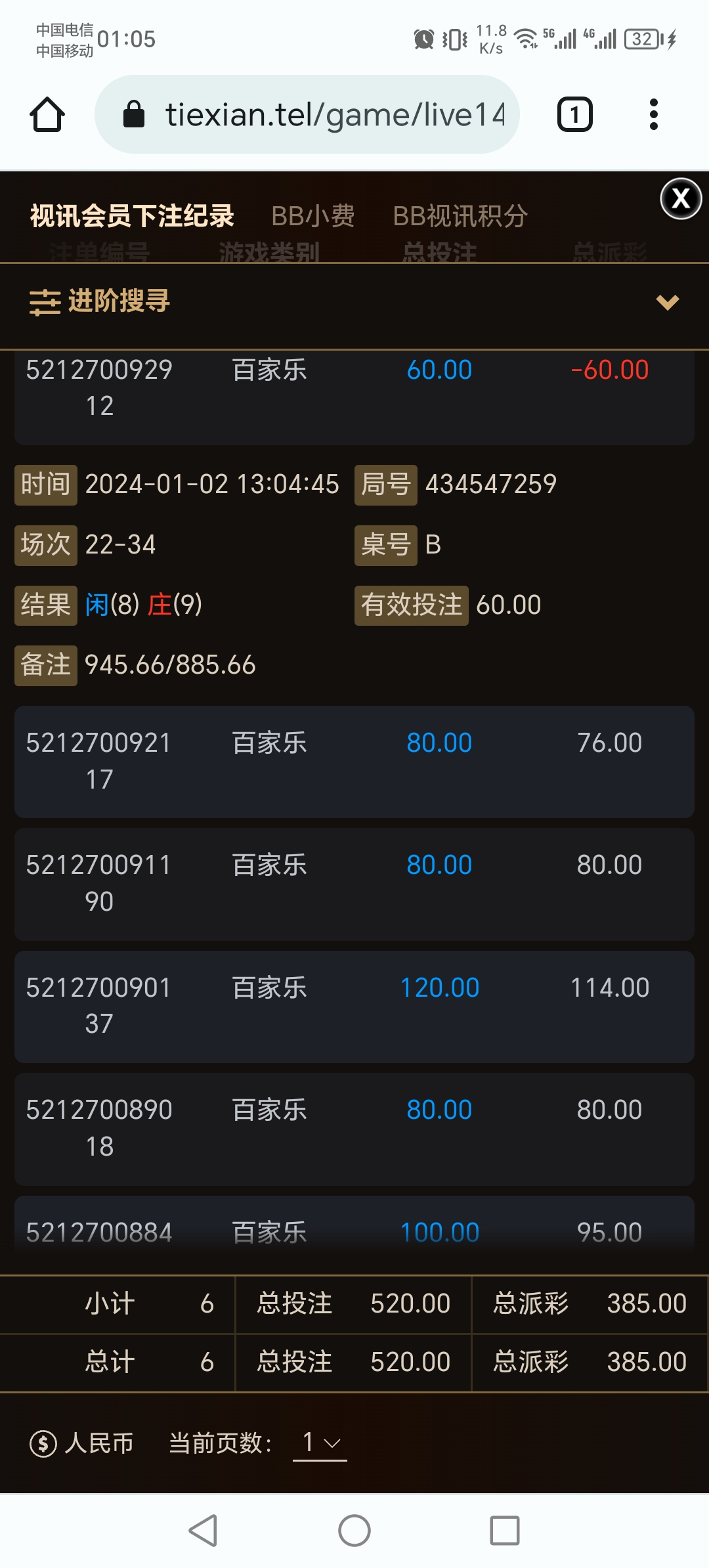This screenshot has height=1568, width=709.
Task: Open the browser overflow menu
Action: click(x=653, y=115)
